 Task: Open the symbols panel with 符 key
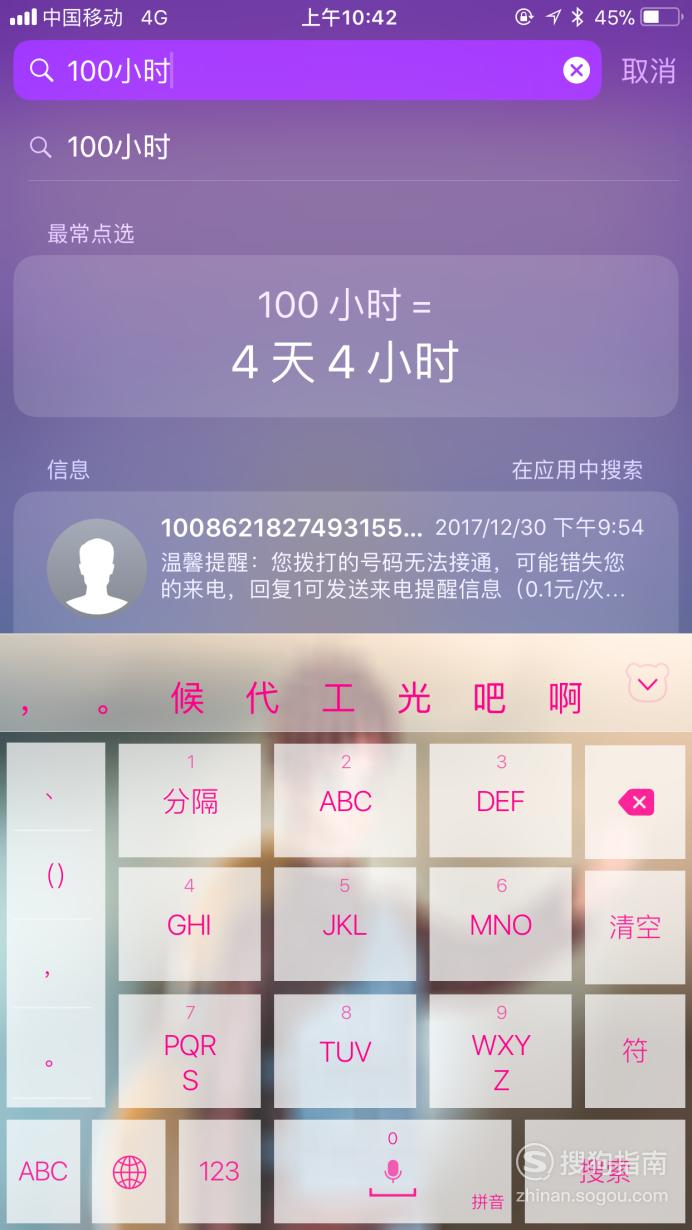coord(635,1050)
